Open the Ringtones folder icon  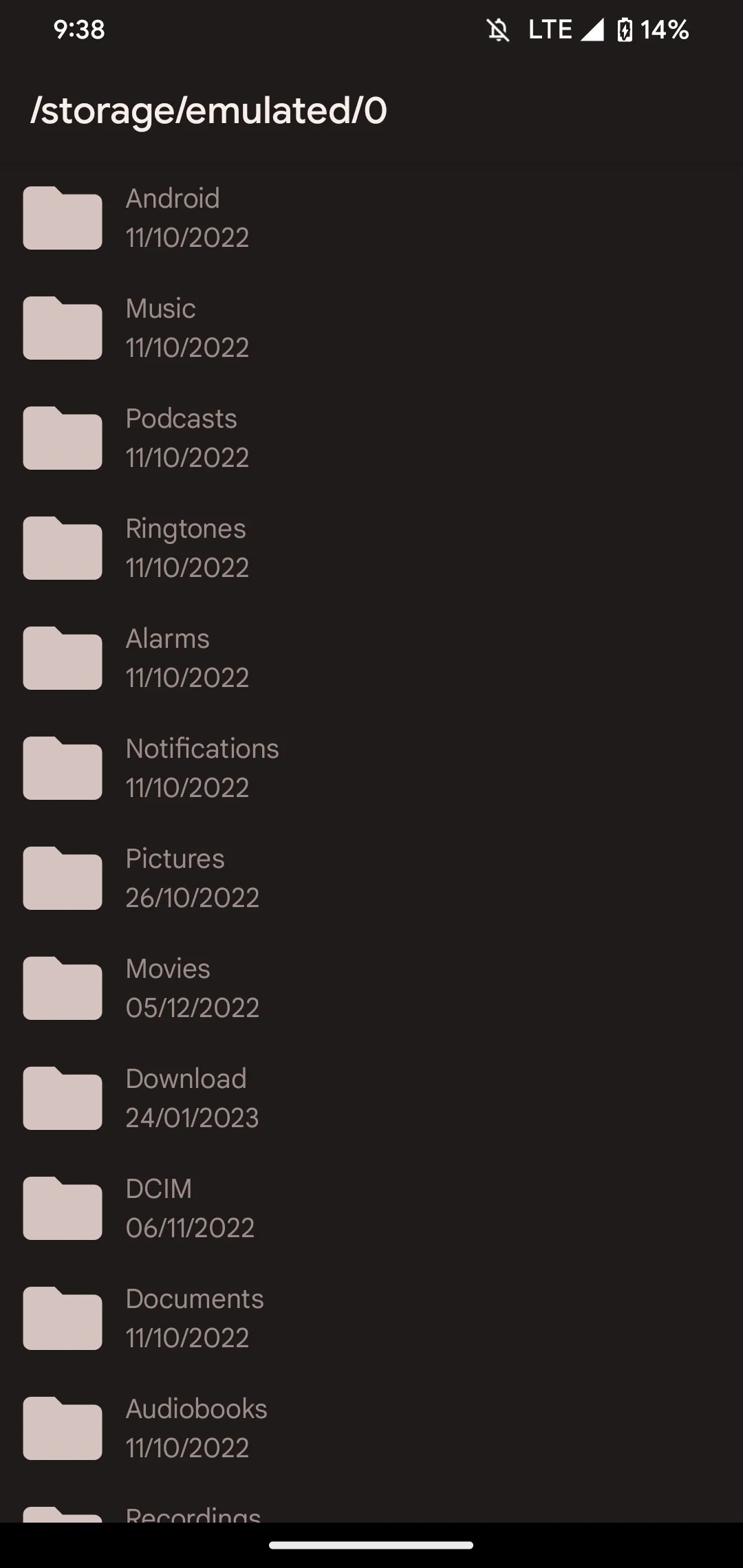(62, 548)
